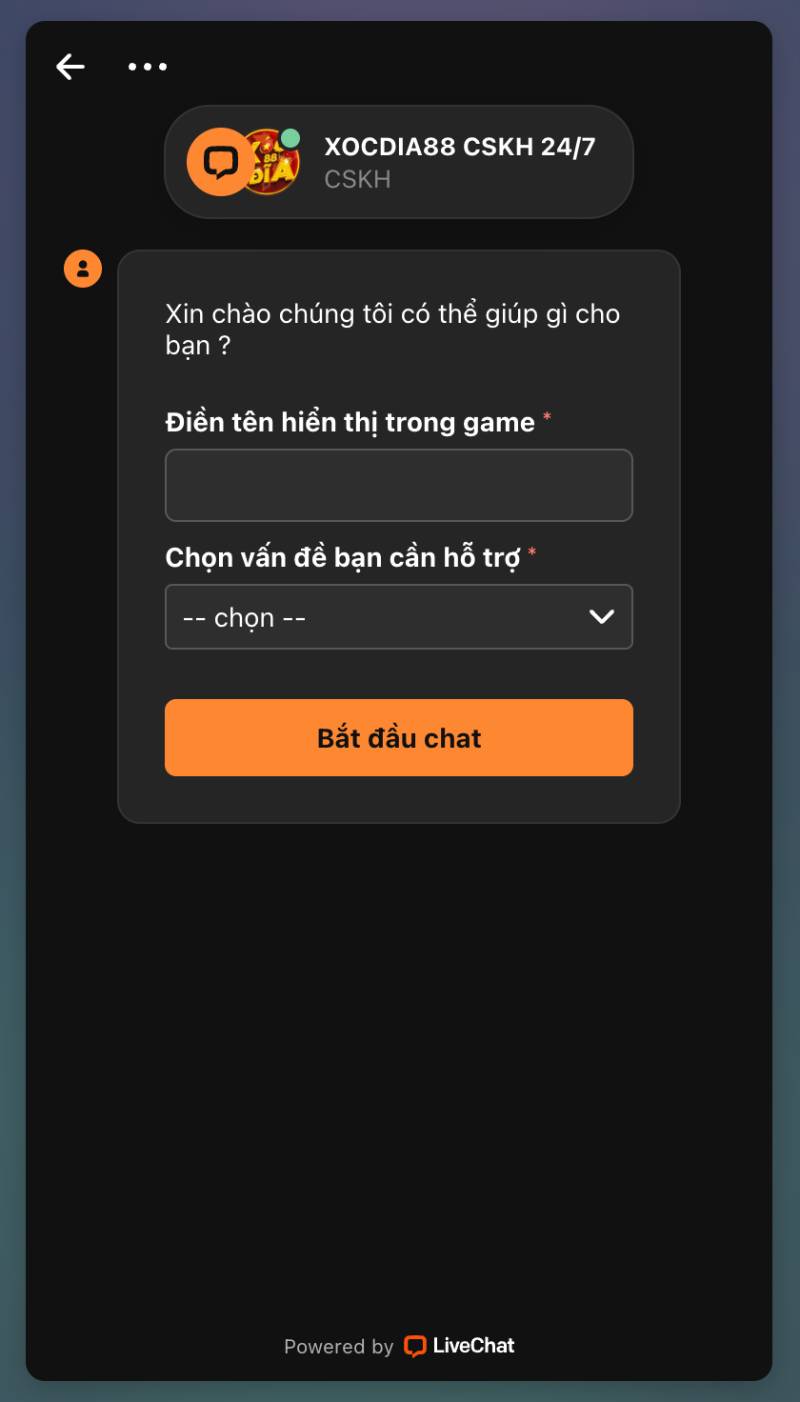
Task: Click the game display name input field
Action: click(x=398, y=485)
